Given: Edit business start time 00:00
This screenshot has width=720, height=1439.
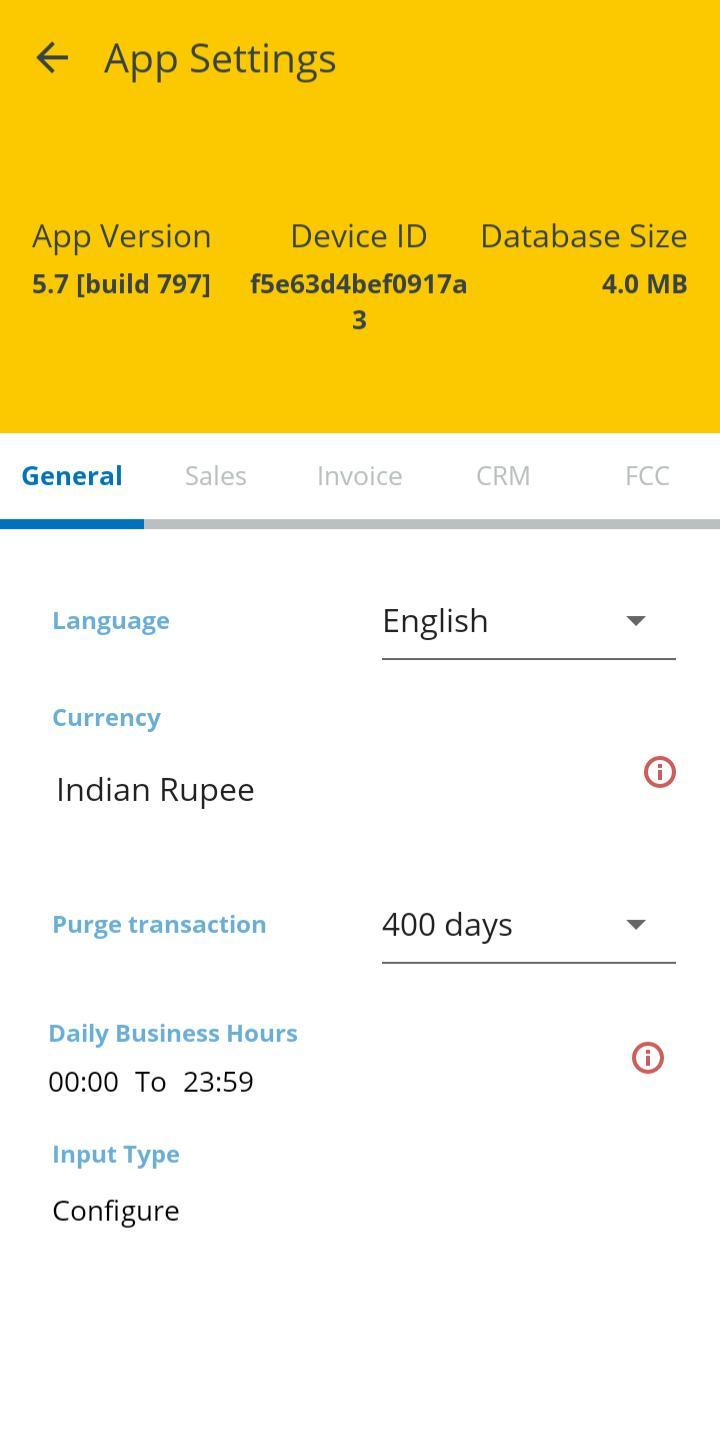Looking at the screenshot, I should click(83, 1082).
